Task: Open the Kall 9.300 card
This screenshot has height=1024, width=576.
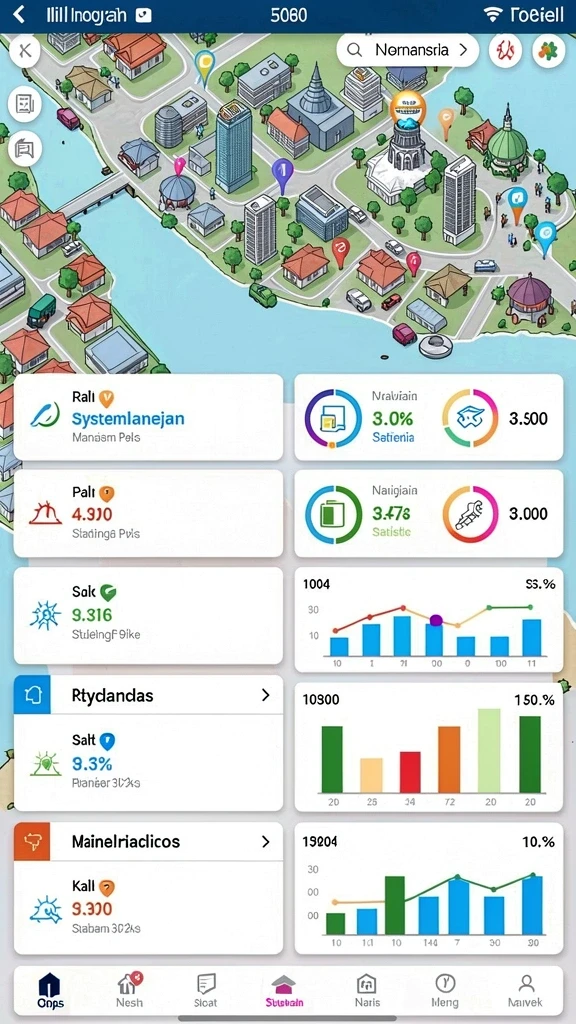Action: point(148,907)
